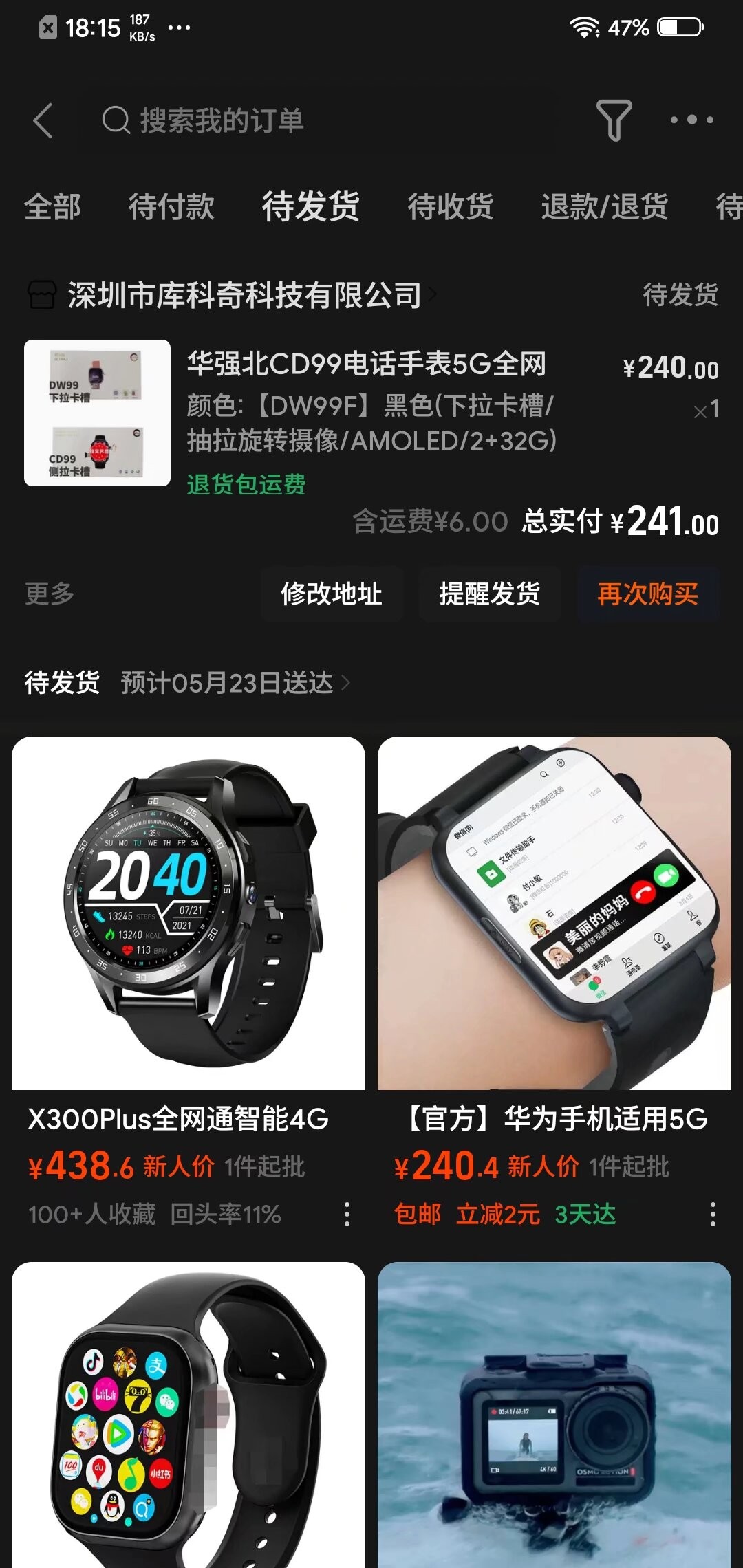Open more options on the 华为手机适用5G card
This screenshot has width=743, height=1568.
click(x=713, y=1215)
